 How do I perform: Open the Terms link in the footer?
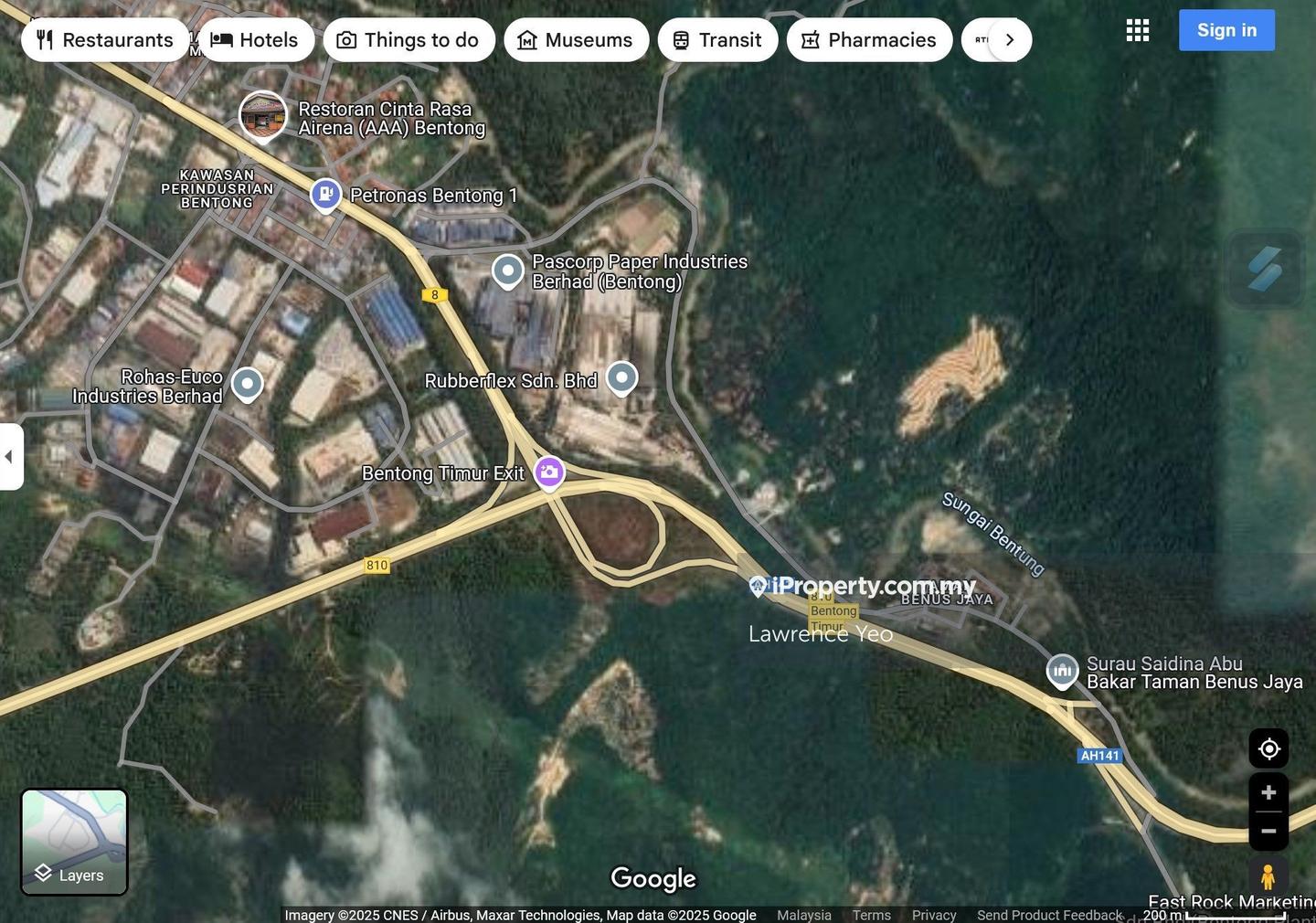click(x=871, y=915)
